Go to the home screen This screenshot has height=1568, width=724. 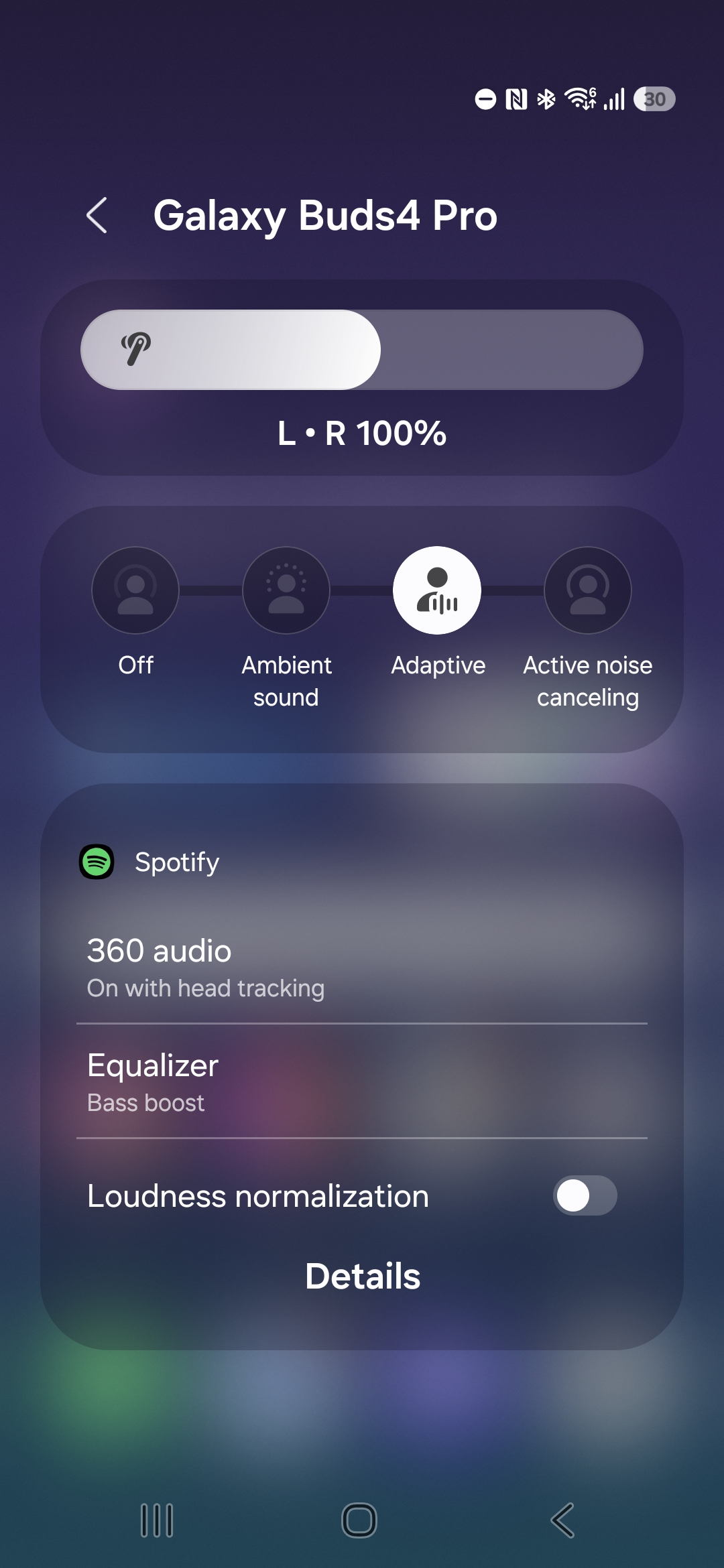359,1520
